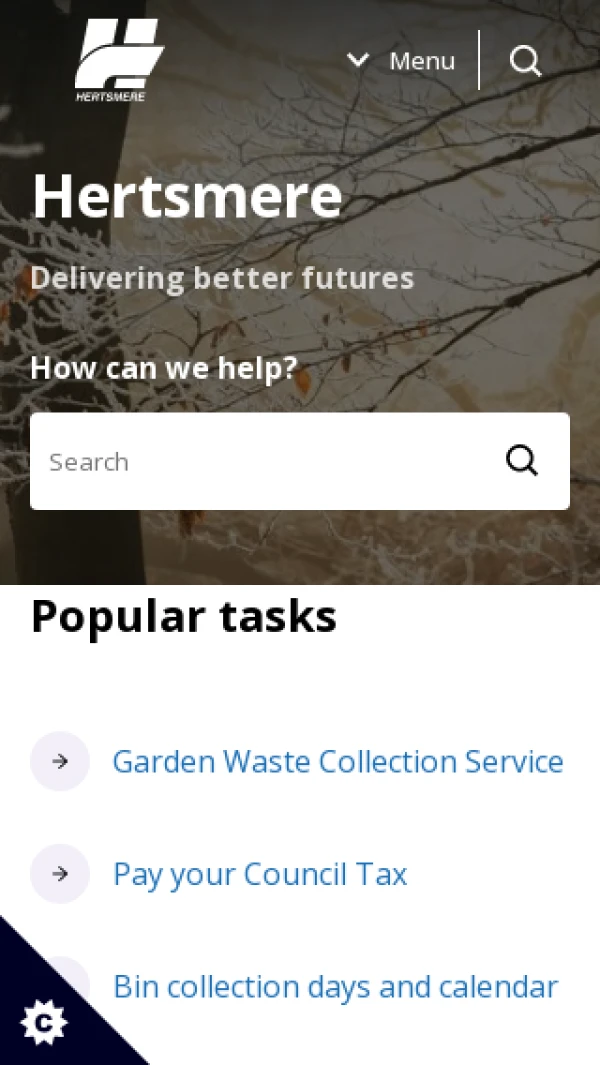The width and height of the screenshot is (600, 1065).
Task: Go to Pay your Council Tax
Action: click(x=260, y=875)
